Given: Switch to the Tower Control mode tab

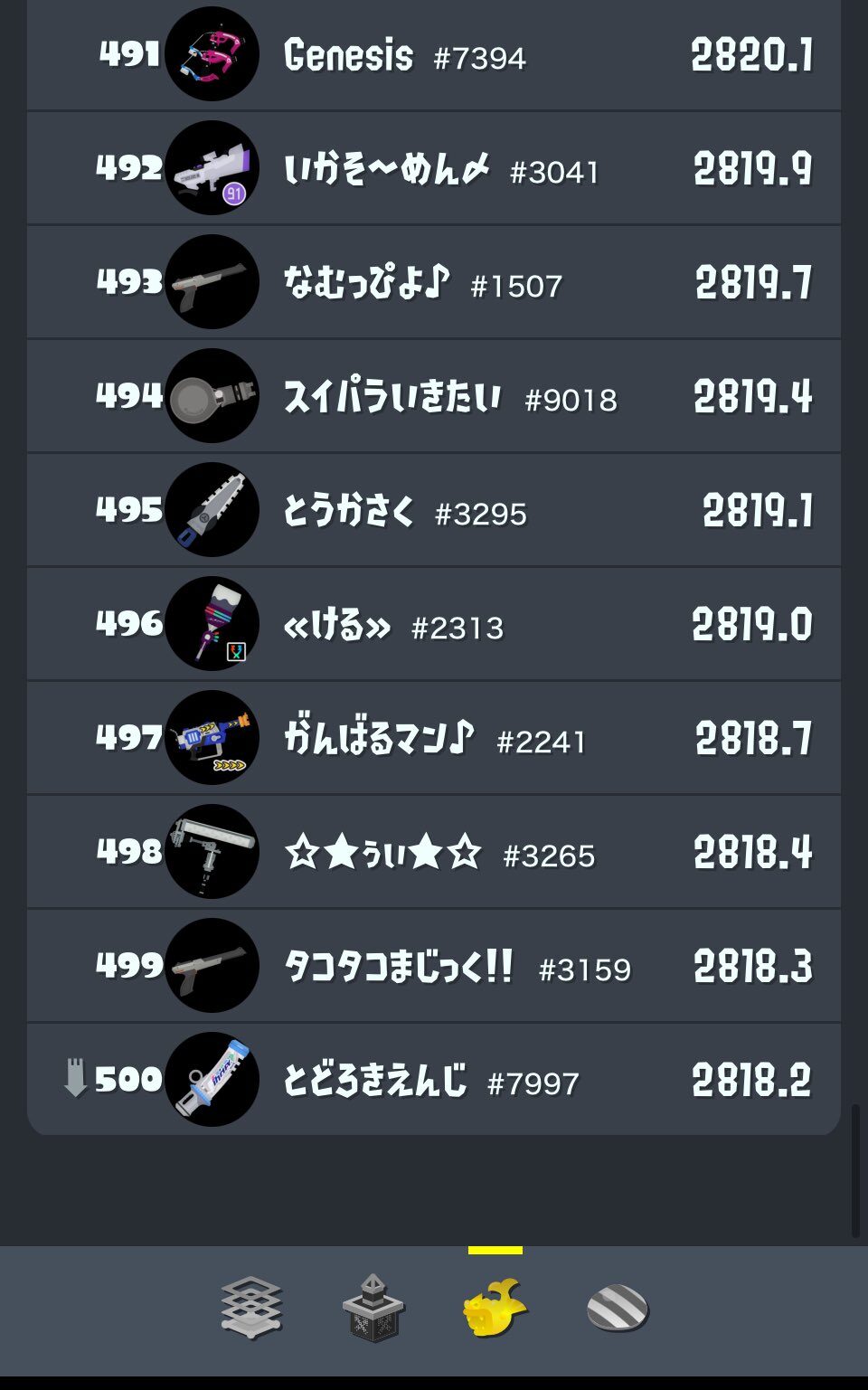Looking at the screenshot, I should point(373,1308).
